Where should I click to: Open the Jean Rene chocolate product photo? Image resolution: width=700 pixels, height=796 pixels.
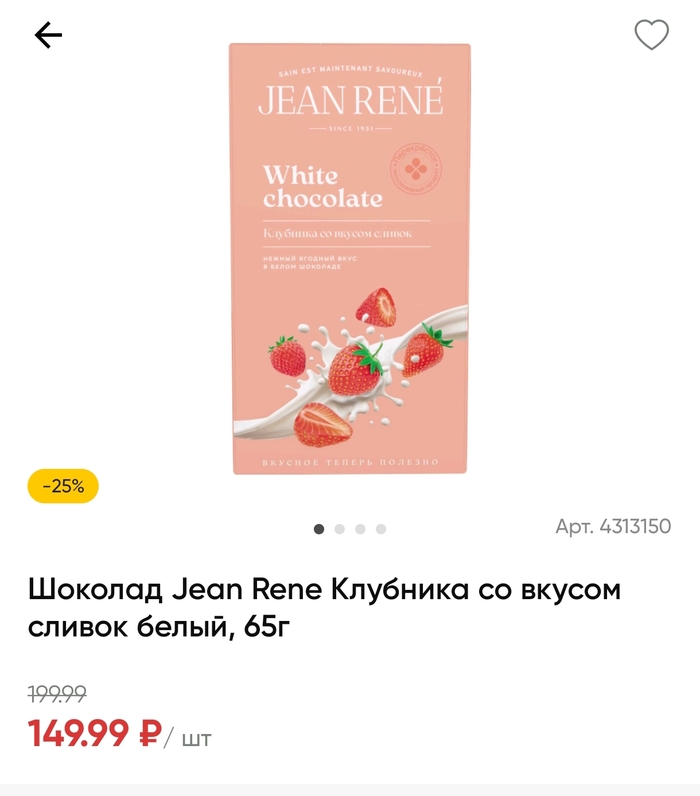(x=349, y=259)
